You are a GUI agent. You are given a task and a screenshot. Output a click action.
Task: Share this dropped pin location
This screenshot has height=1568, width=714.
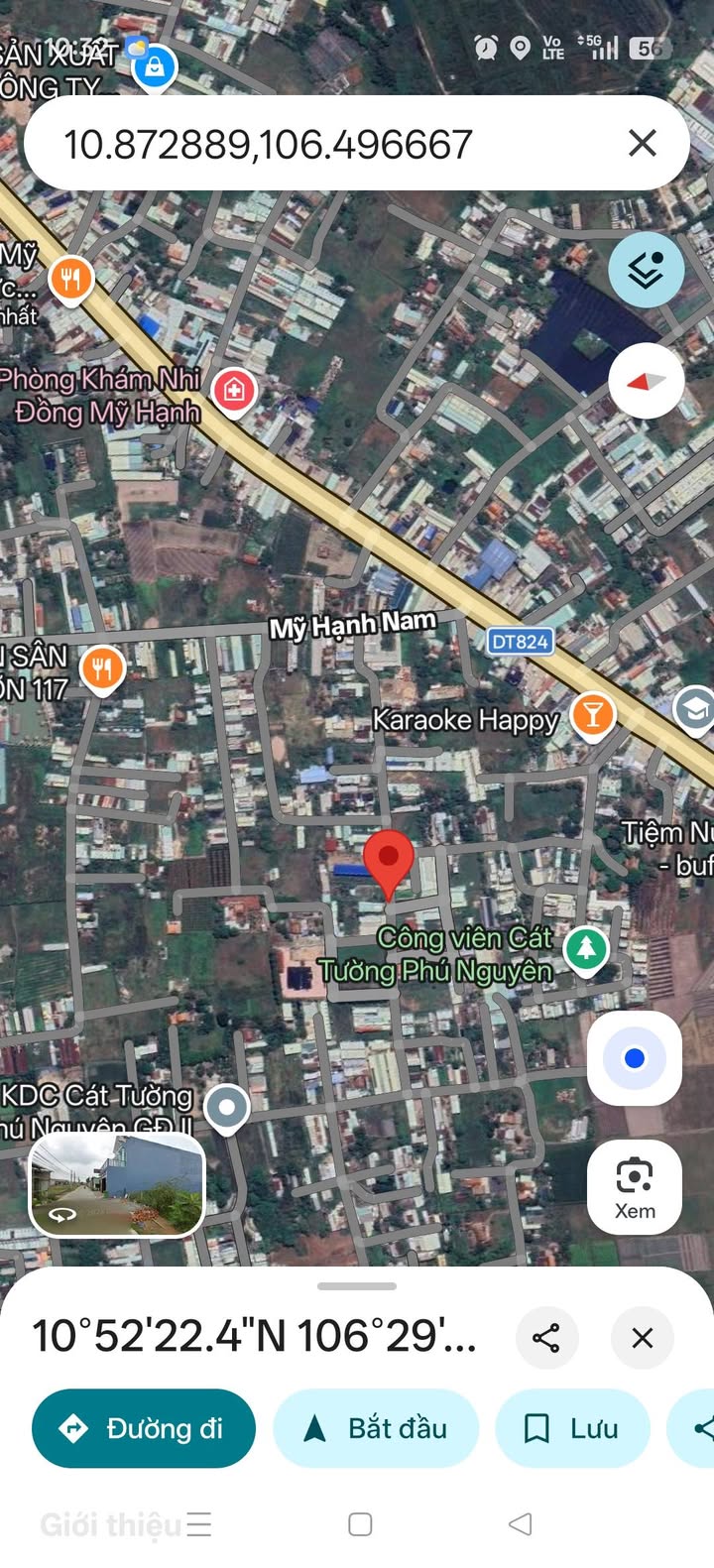[x=546, y=1337]
